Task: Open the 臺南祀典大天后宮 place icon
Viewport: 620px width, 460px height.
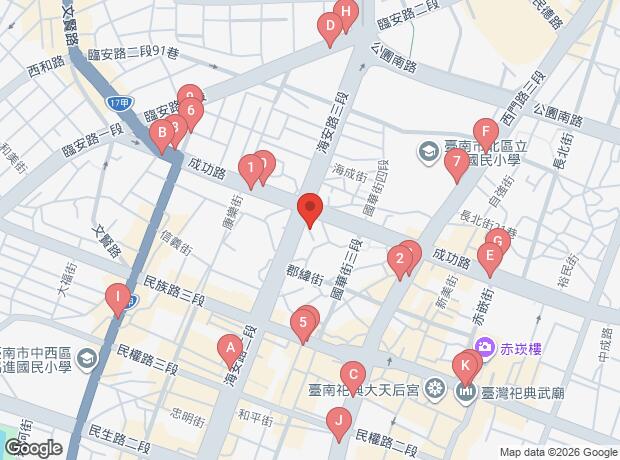Action: 435,388
